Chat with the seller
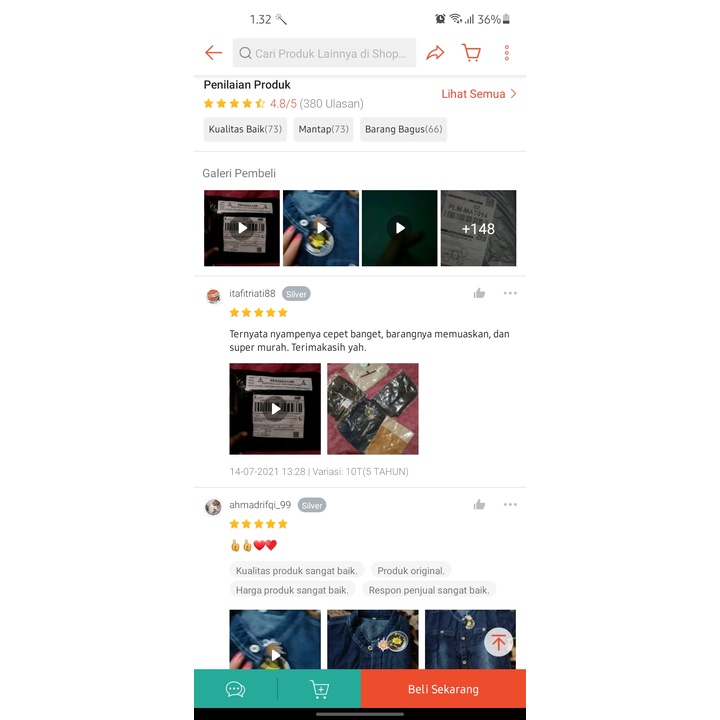720x720 pixels. (236, 689)
